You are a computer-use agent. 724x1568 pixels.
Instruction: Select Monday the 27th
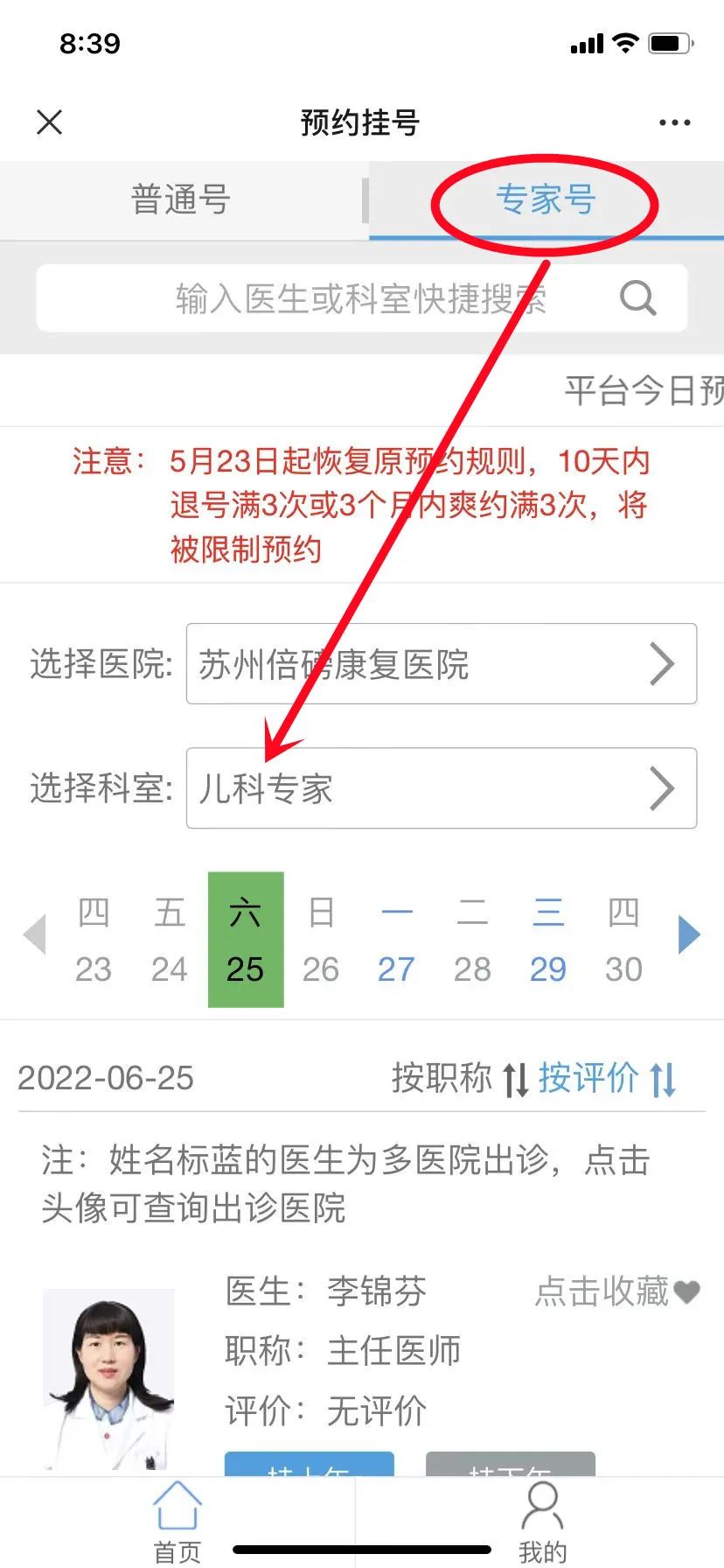[x=396, y=941]
